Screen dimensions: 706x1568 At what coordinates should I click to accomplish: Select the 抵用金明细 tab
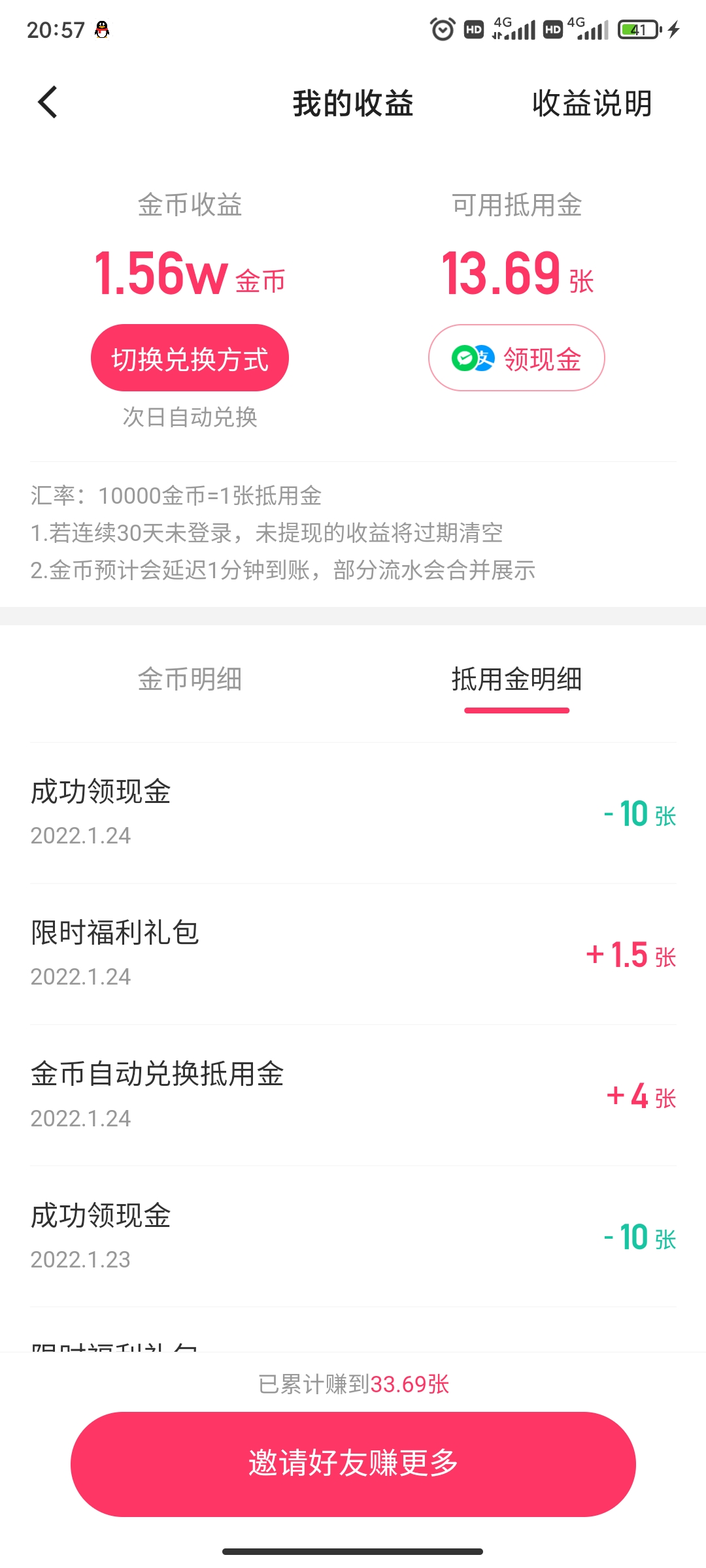pos(516,680)
